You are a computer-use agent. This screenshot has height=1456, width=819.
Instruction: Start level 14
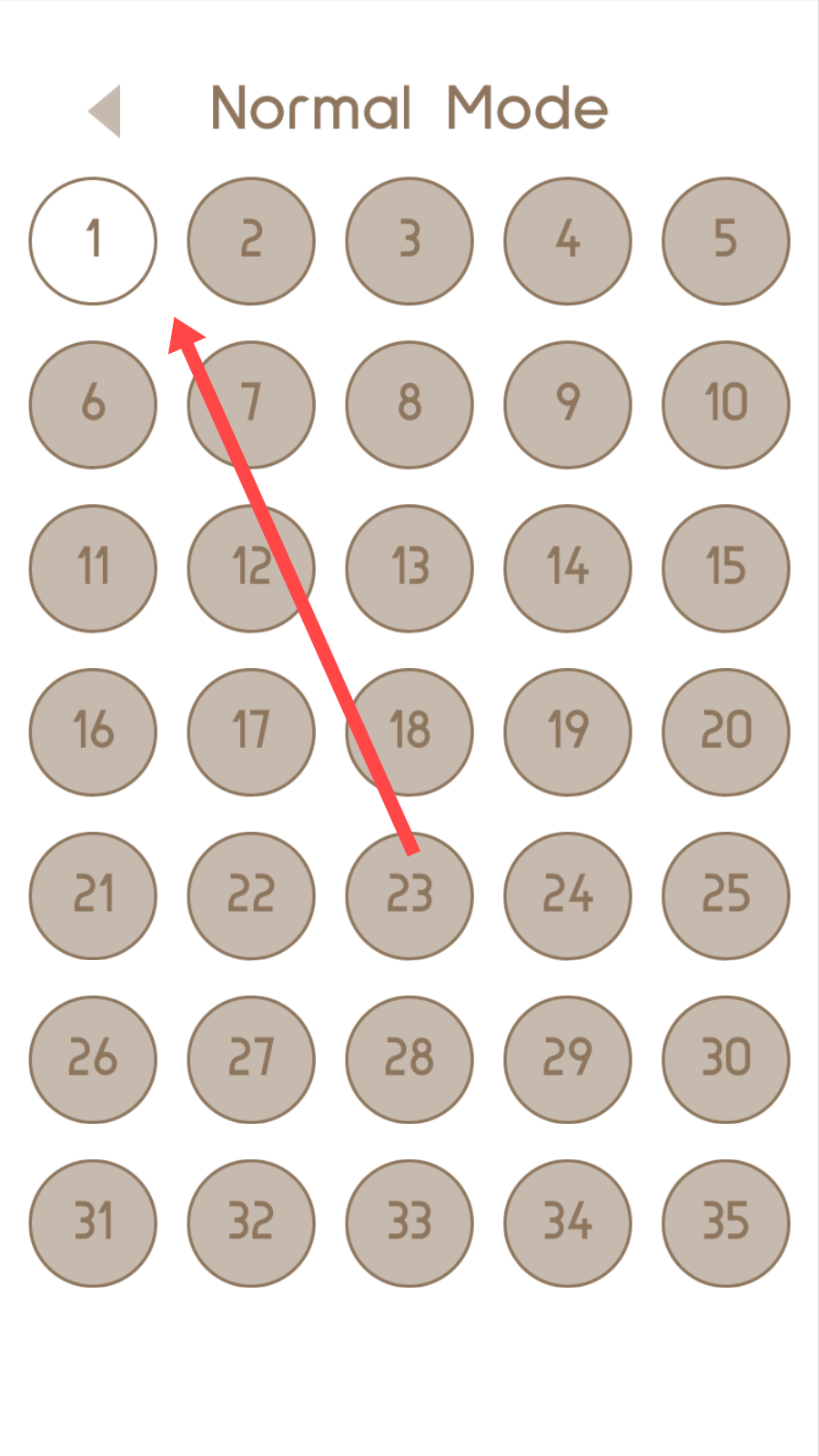[568, 569]
